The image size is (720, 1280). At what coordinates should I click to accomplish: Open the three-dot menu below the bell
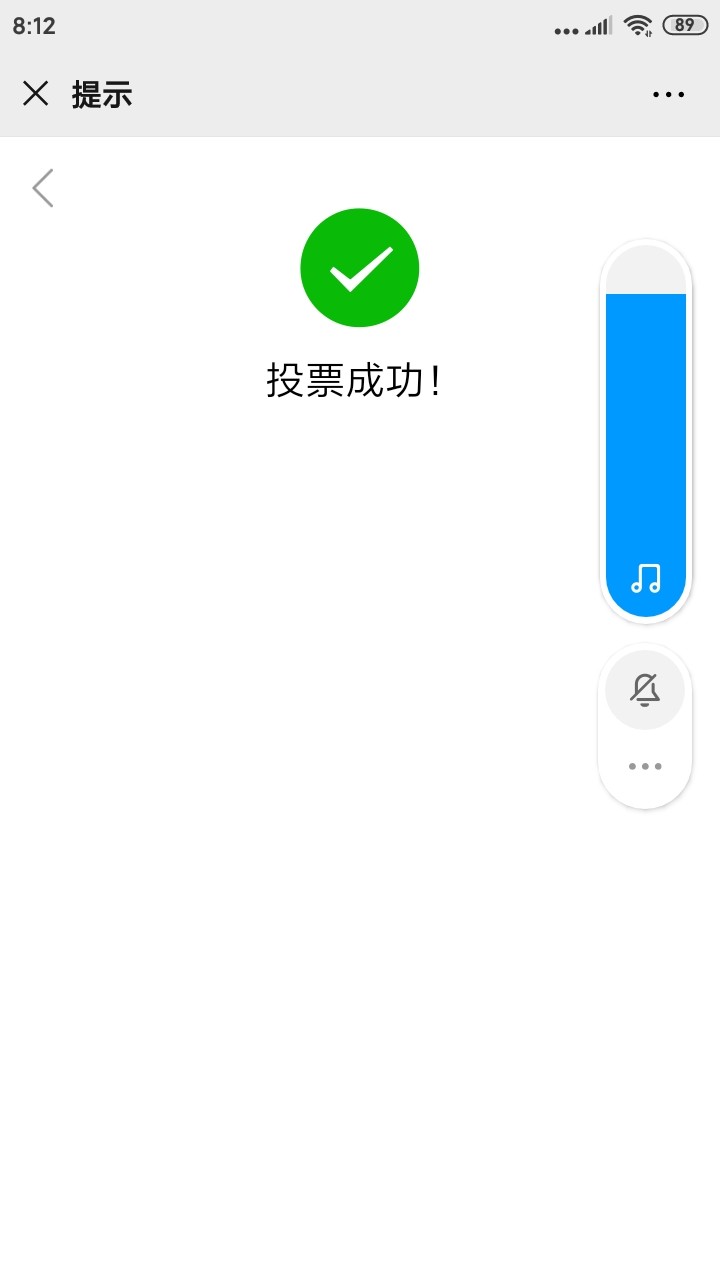click(645, 766)
